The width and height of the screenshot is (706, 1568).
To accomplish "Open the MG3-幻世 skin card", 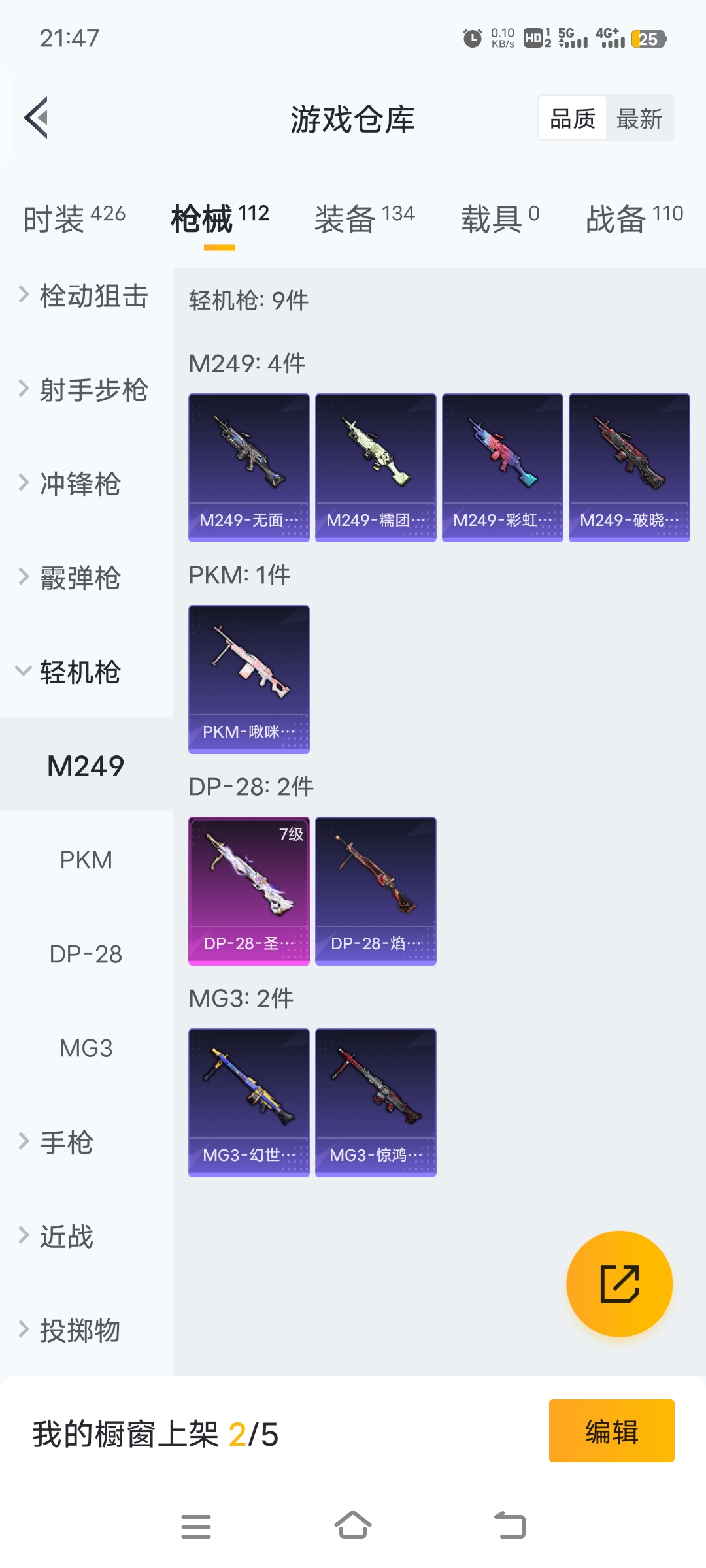I will [x=248, y=1102].
